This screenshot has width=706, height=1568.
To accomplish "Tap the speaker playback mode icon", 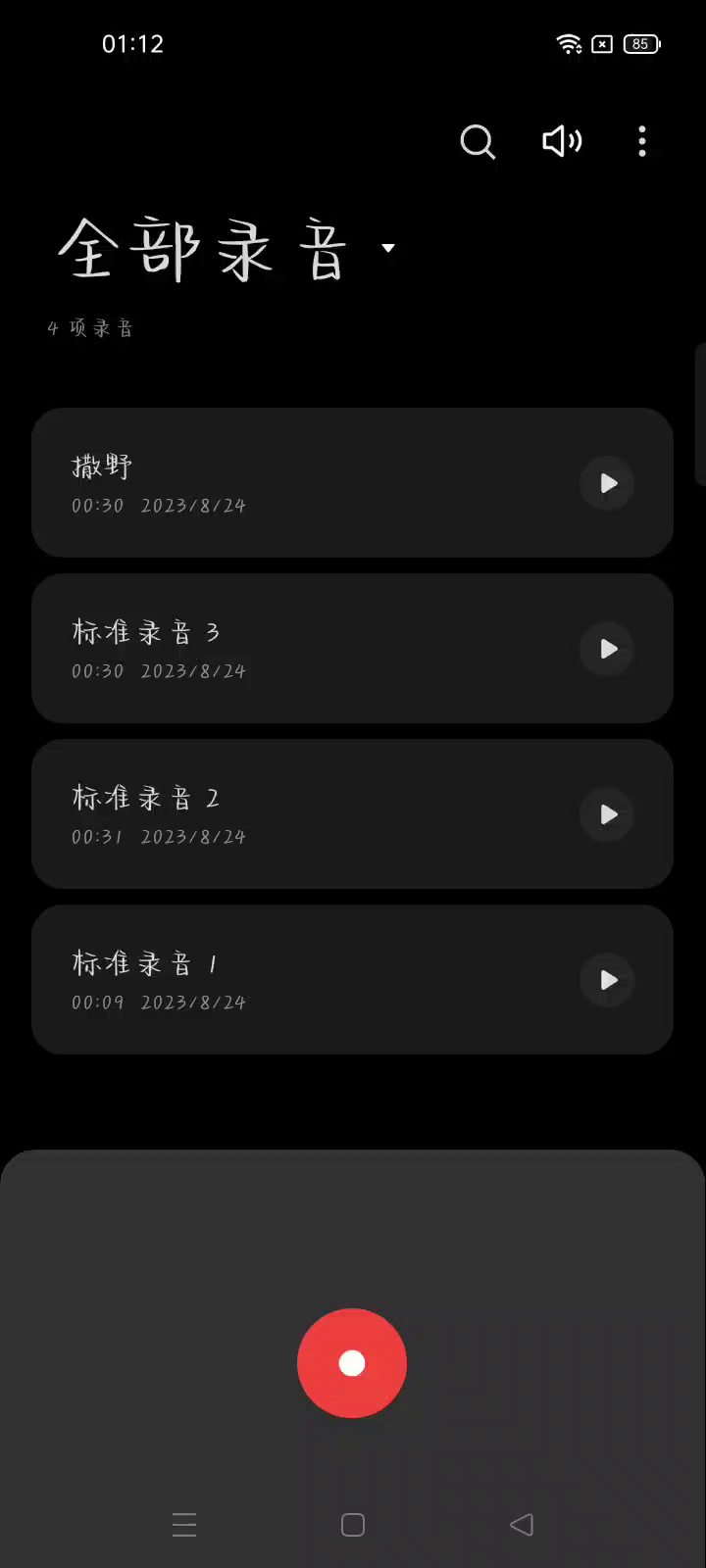I will click(562, 142).
